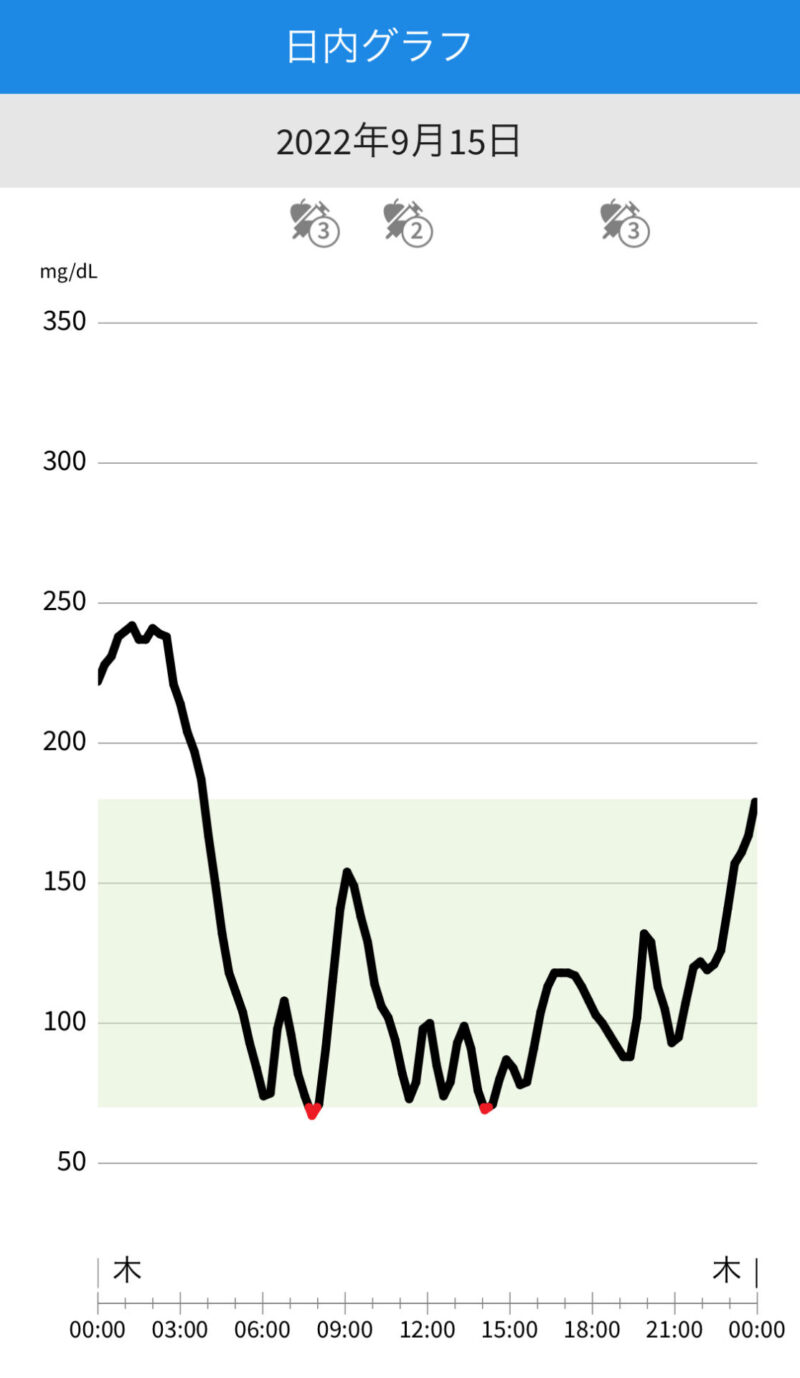800x1378 pixels.
Task: Open the morning notes icon showing 3 entries
Action: click(315, 222)
